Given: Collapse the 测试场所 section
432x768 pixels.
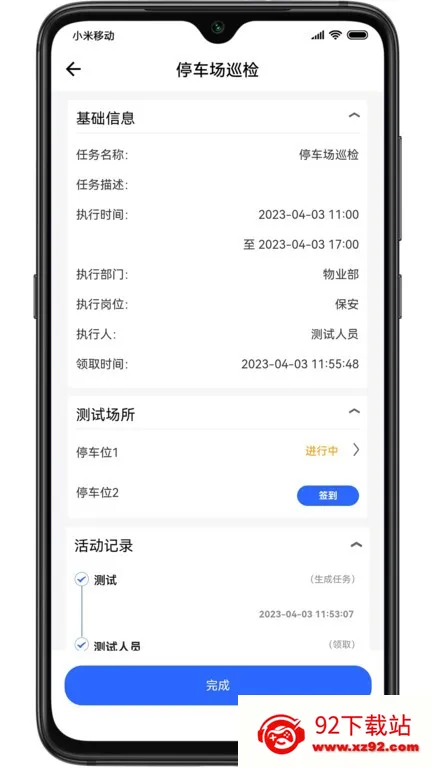Looking at the screenshot, I should click(x=354, y=411).
